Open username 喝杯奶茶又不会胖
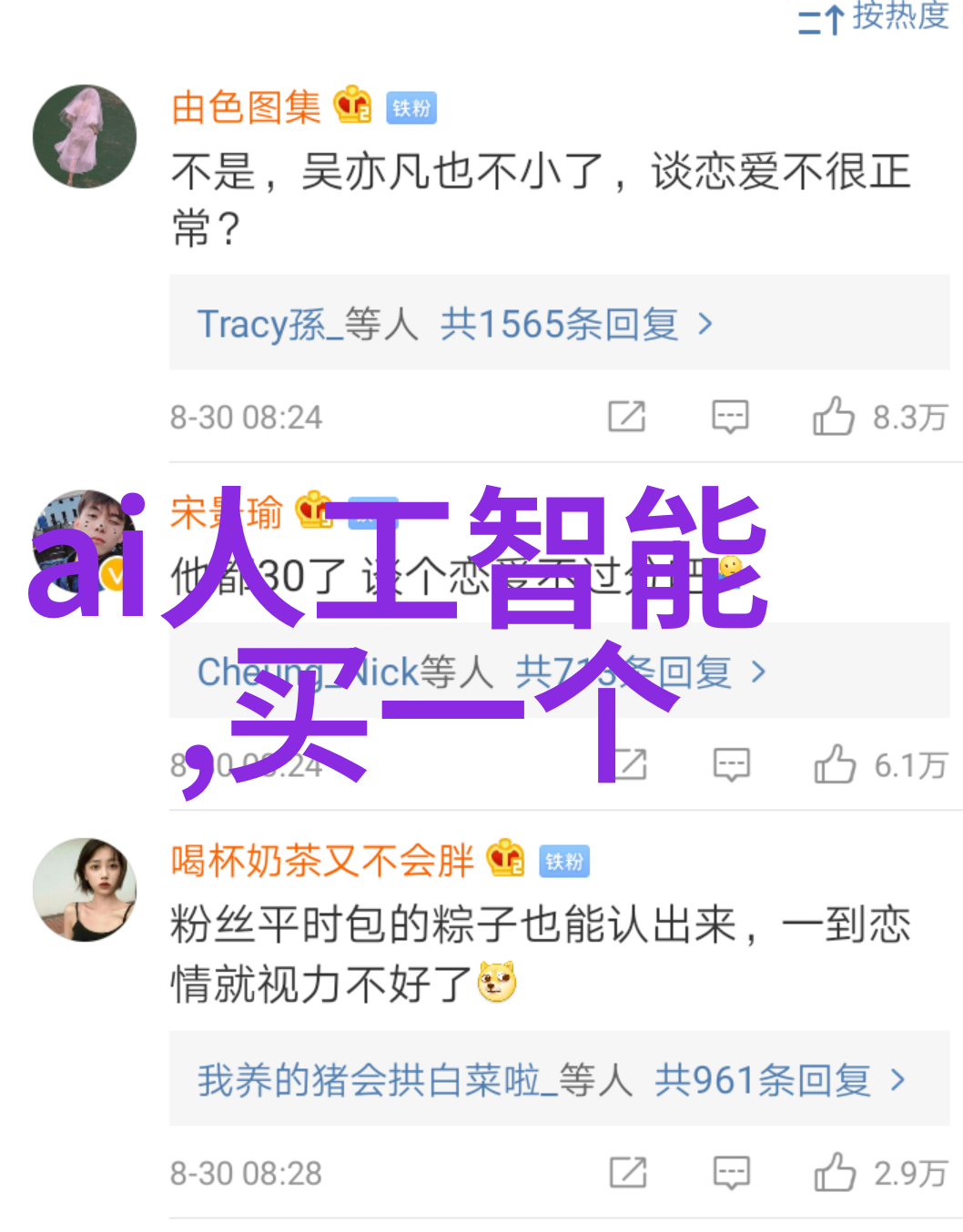This screenshot has width=963, height=1232. tap(322, 861)
